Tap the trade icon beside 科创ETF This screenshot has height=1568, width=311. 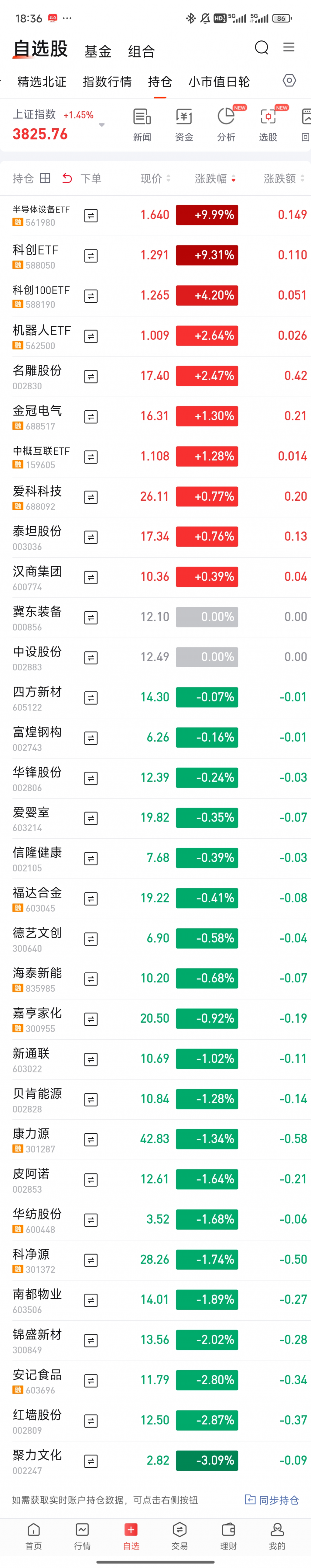pyautogui.click(x=91, y=256)
